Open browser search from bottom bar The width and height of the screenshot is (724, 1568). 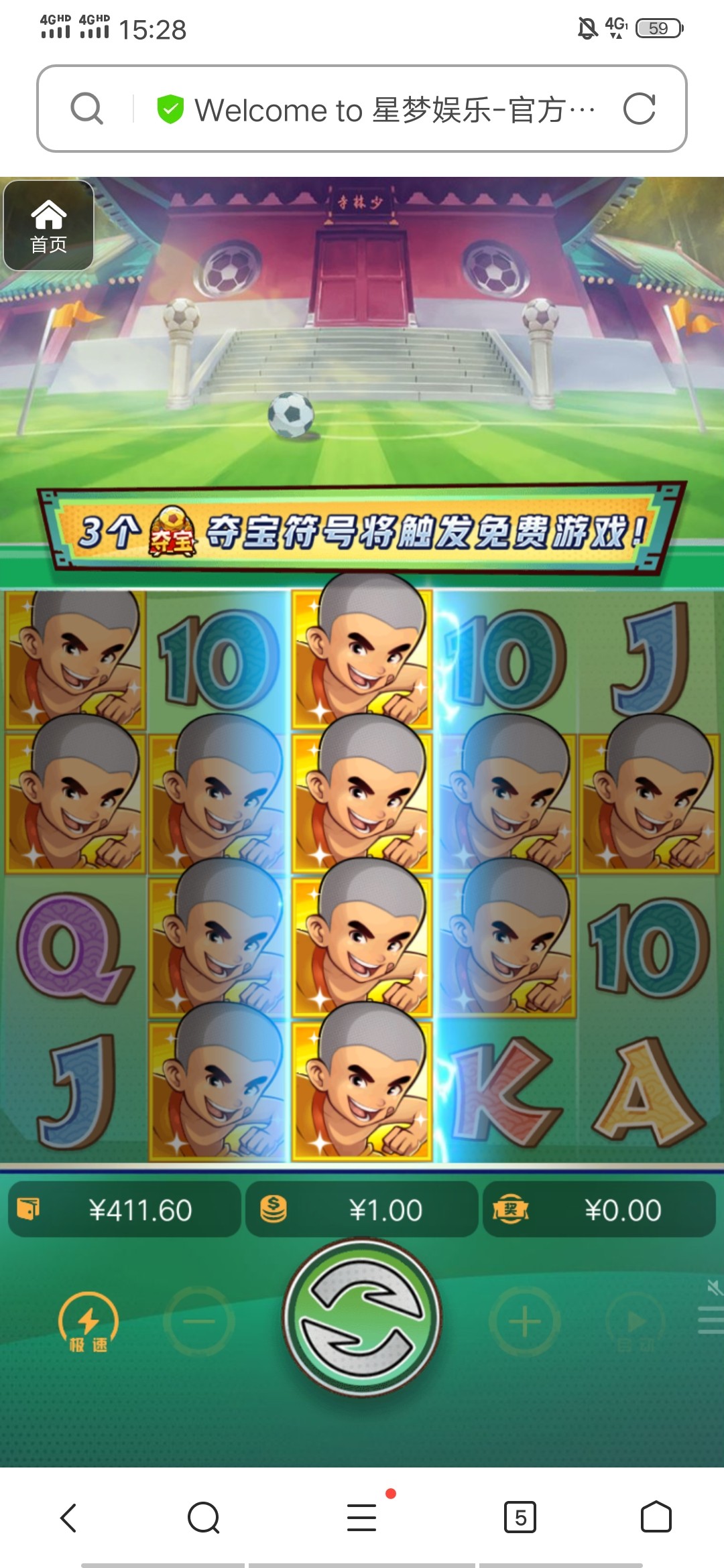(x=204, y=1518)
